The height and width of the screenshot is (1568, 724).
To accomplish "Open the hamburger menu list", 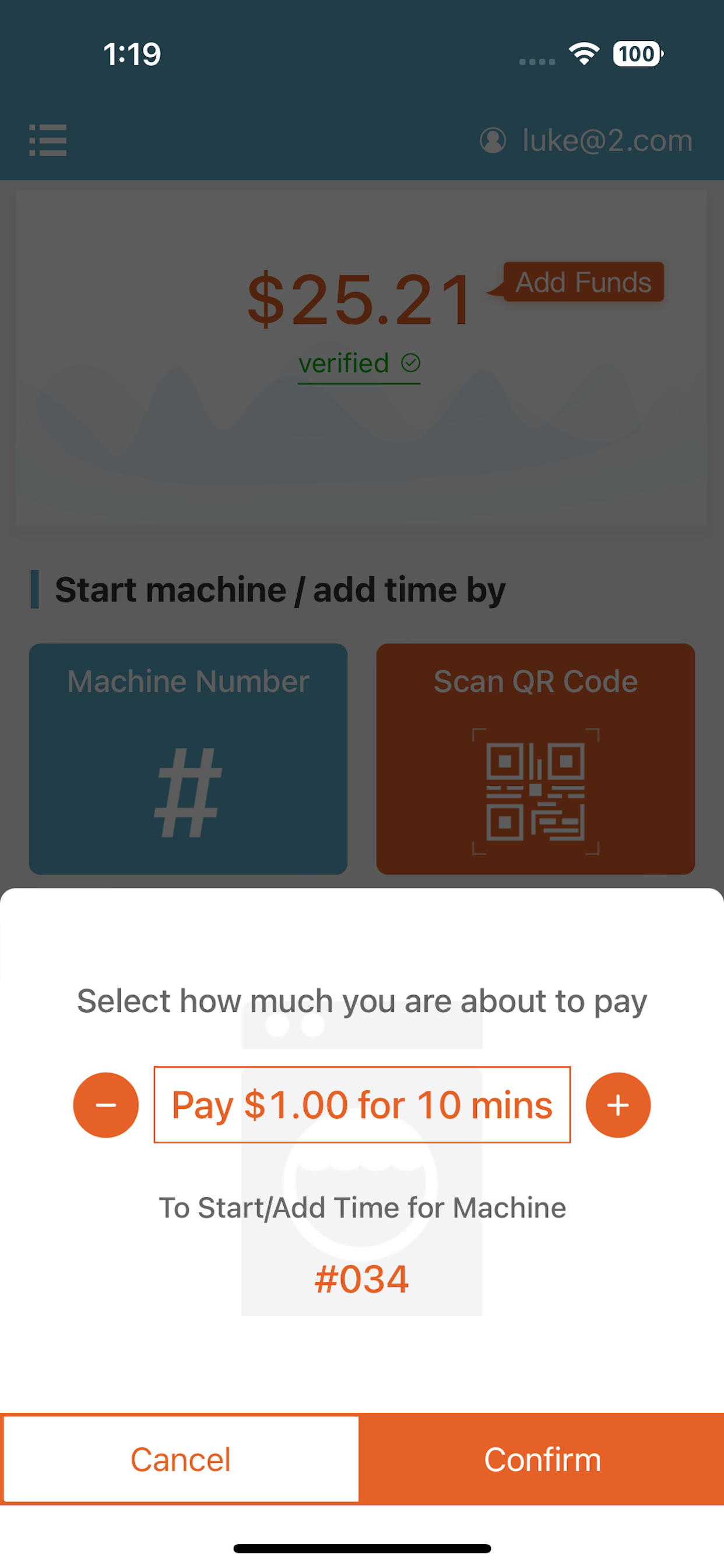I will [48, 140].
